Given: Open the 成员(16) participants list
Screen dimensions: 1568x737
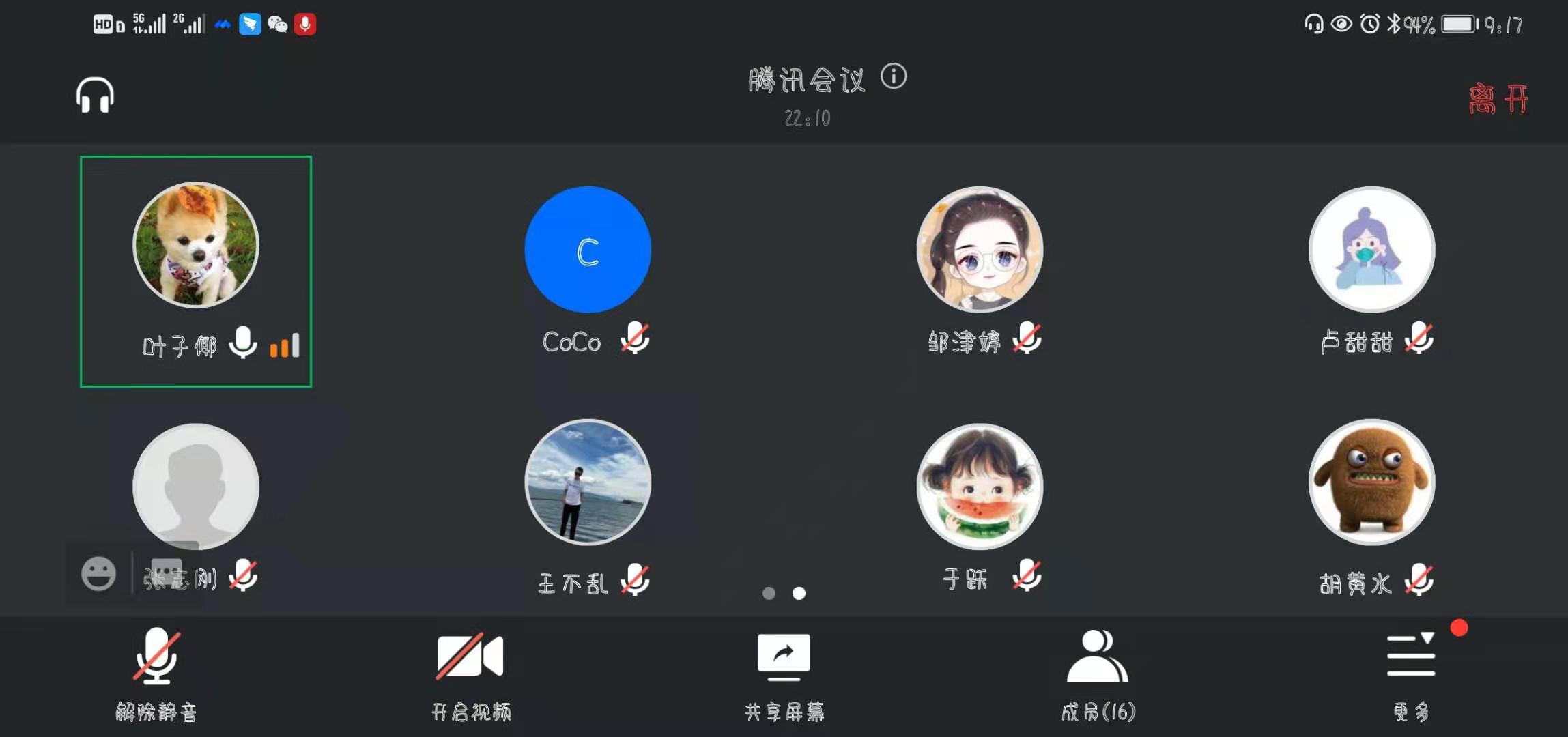Looking at the screenshot, I should [x=1098, y=673].
